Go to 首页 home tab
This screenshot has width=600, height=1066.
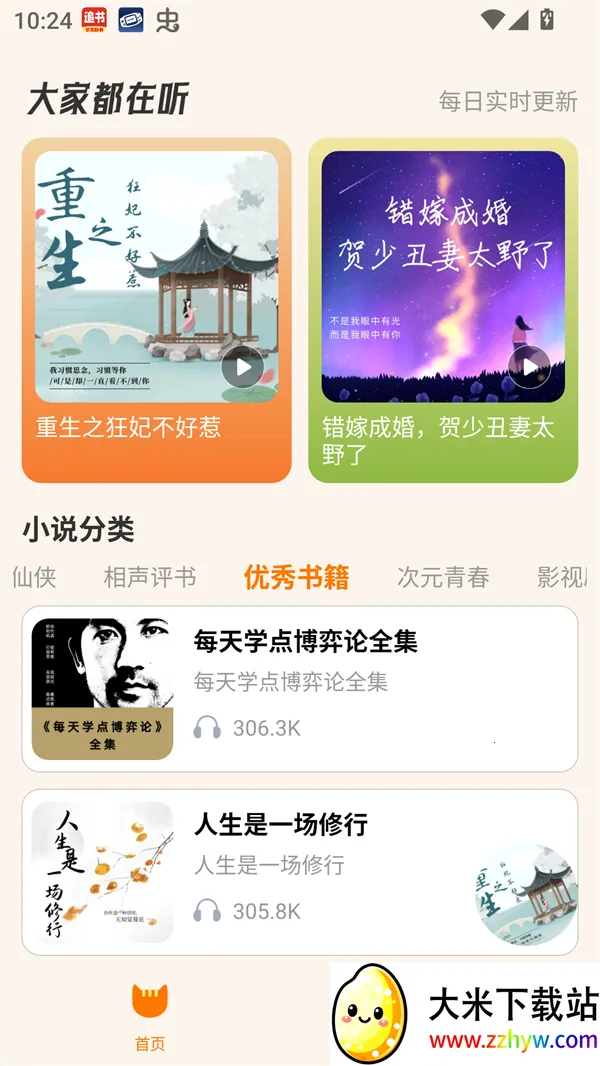click(x=150, y=1015)
